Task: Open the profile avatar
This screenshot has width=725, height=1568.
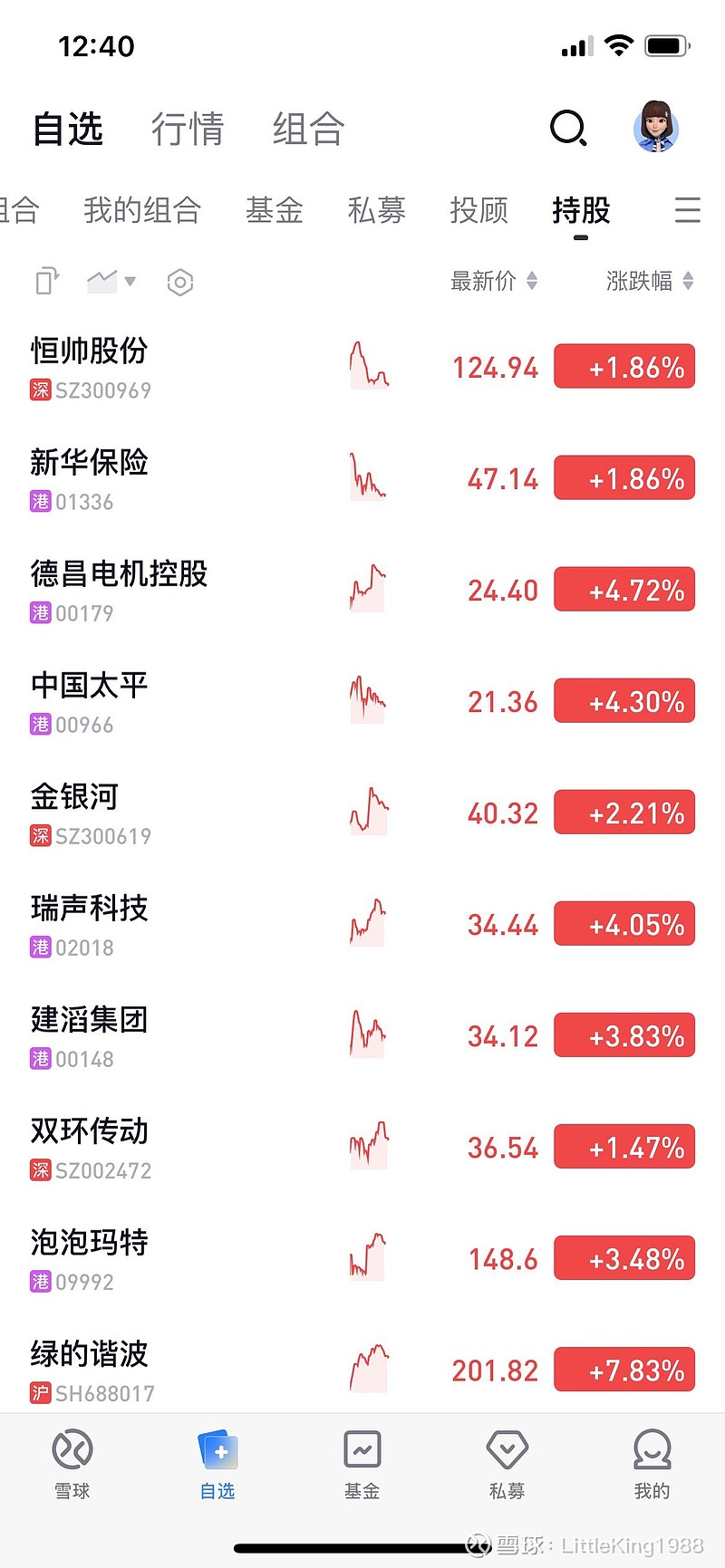Action: point(656,127)
